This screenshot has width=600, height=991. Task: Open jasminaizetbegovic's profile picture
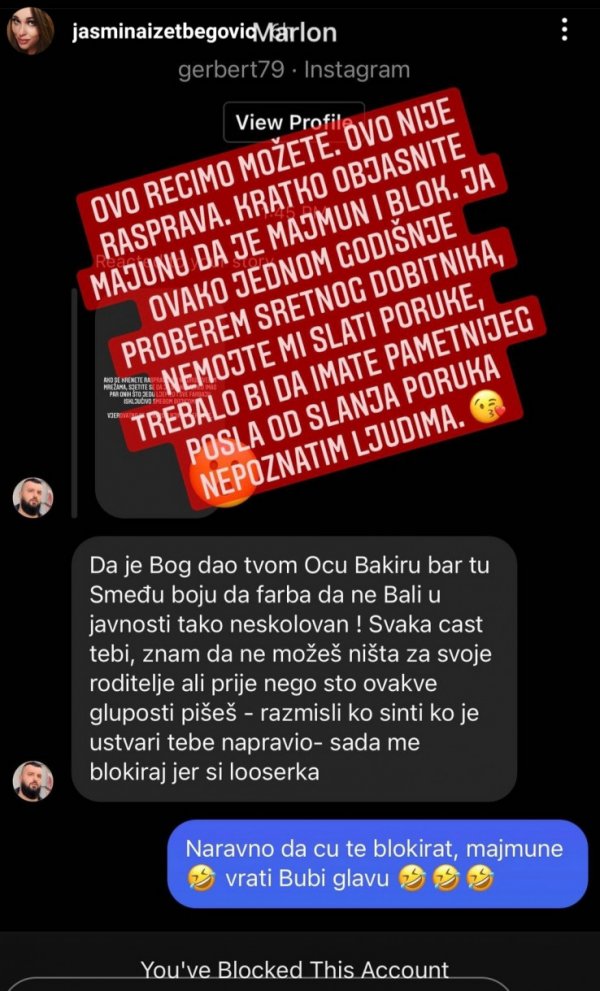click(30, 31)
